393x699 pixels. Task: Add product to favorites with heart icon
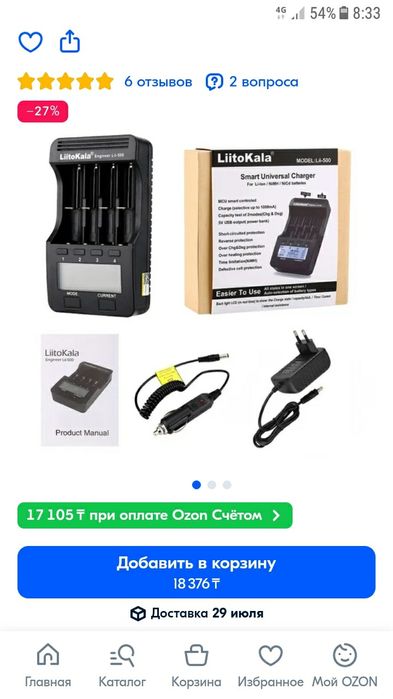(30, 42)
